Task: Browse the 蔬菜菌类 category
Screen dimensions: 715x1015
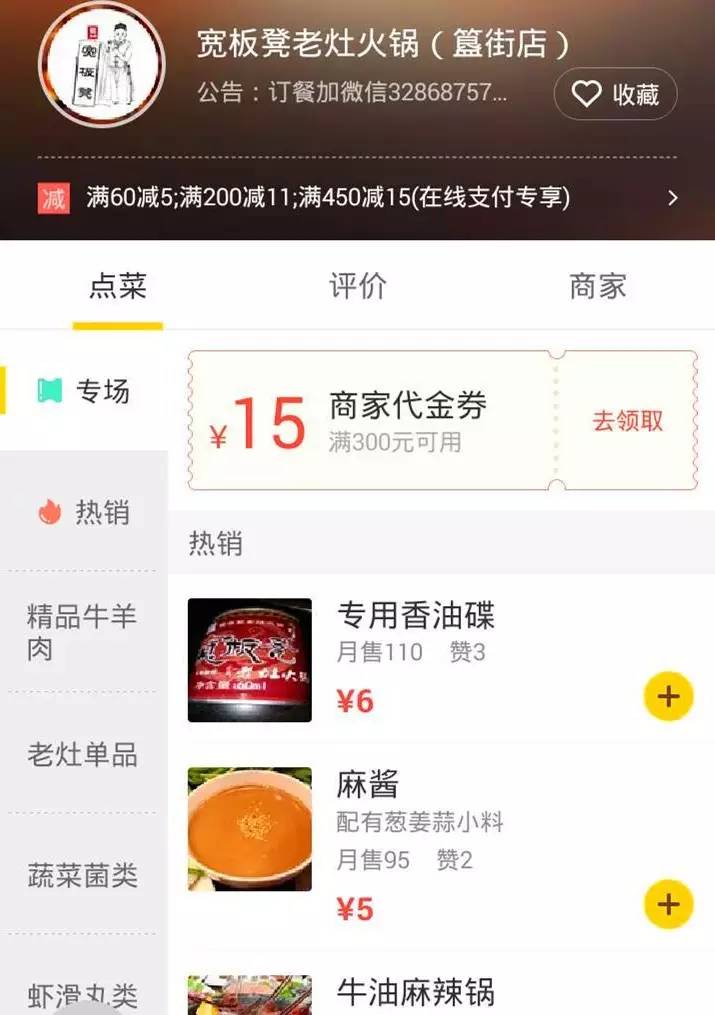Action: click(x=82, y=876)
